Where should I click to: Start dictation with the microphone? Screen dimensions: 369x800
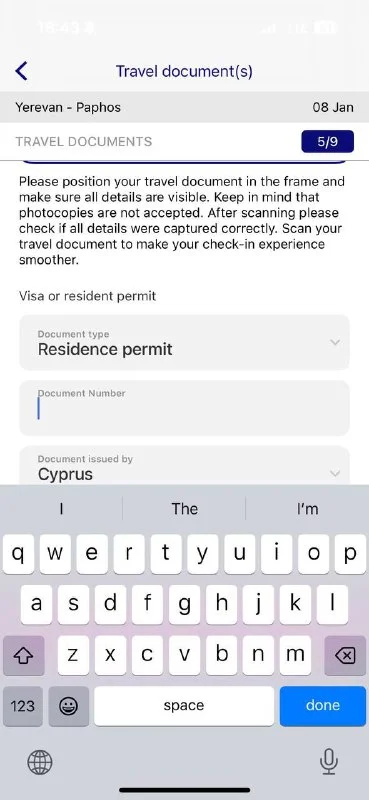[x=329, y=762]
